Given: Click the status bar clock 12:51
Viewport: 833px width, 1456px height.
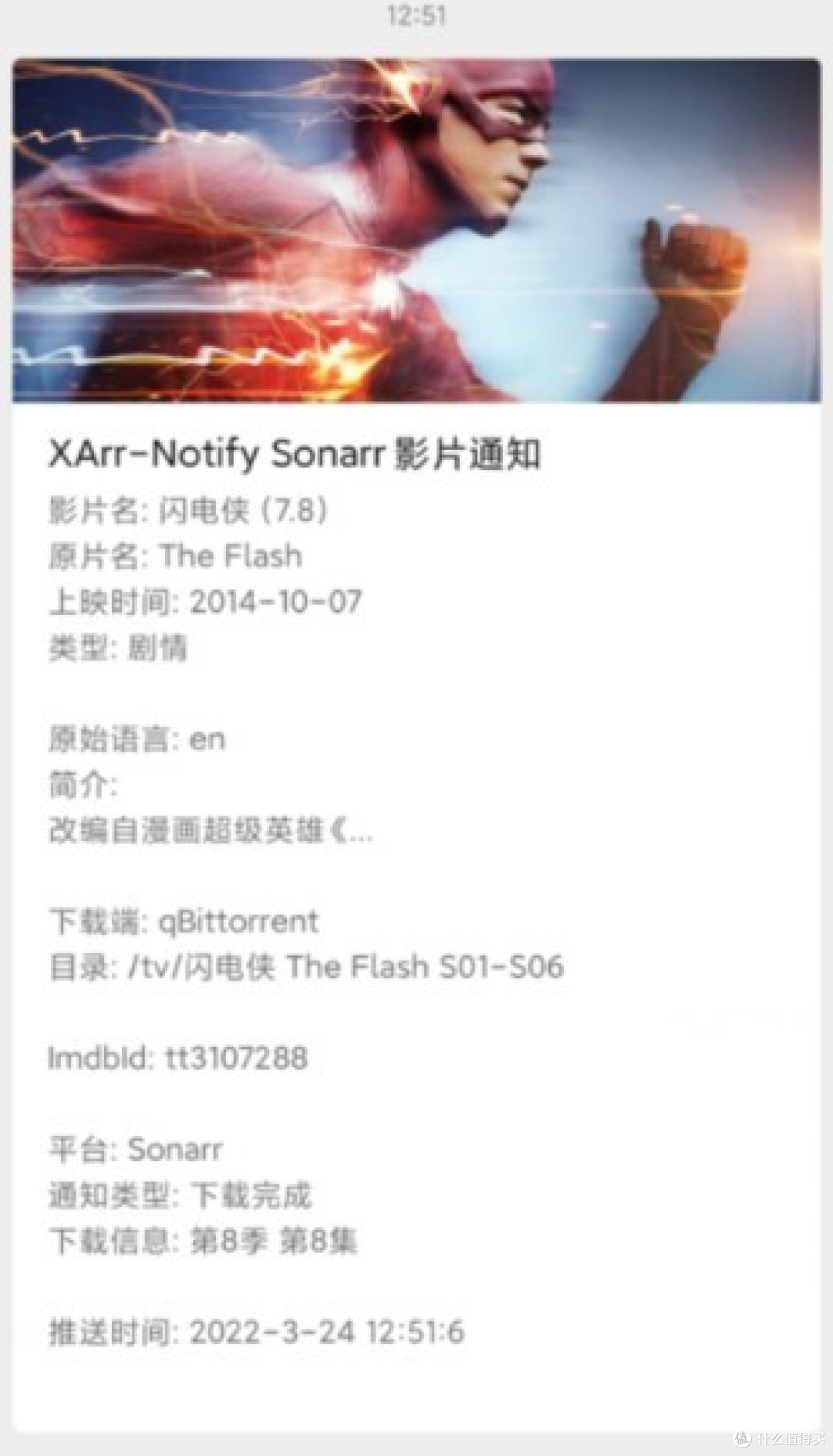Looking at the screenshot, I should 416,14.
